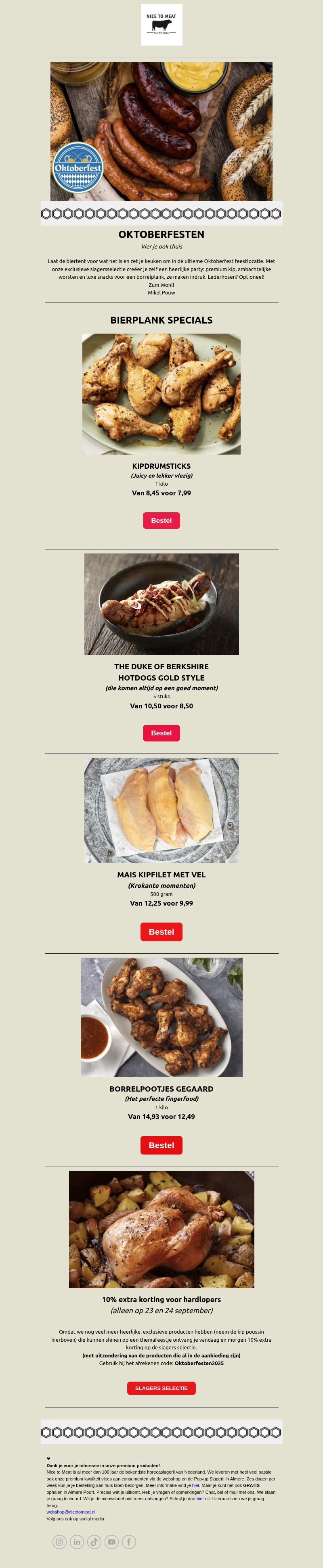Open the Oktoberfest sausage banner image

(x=161, y=132)
